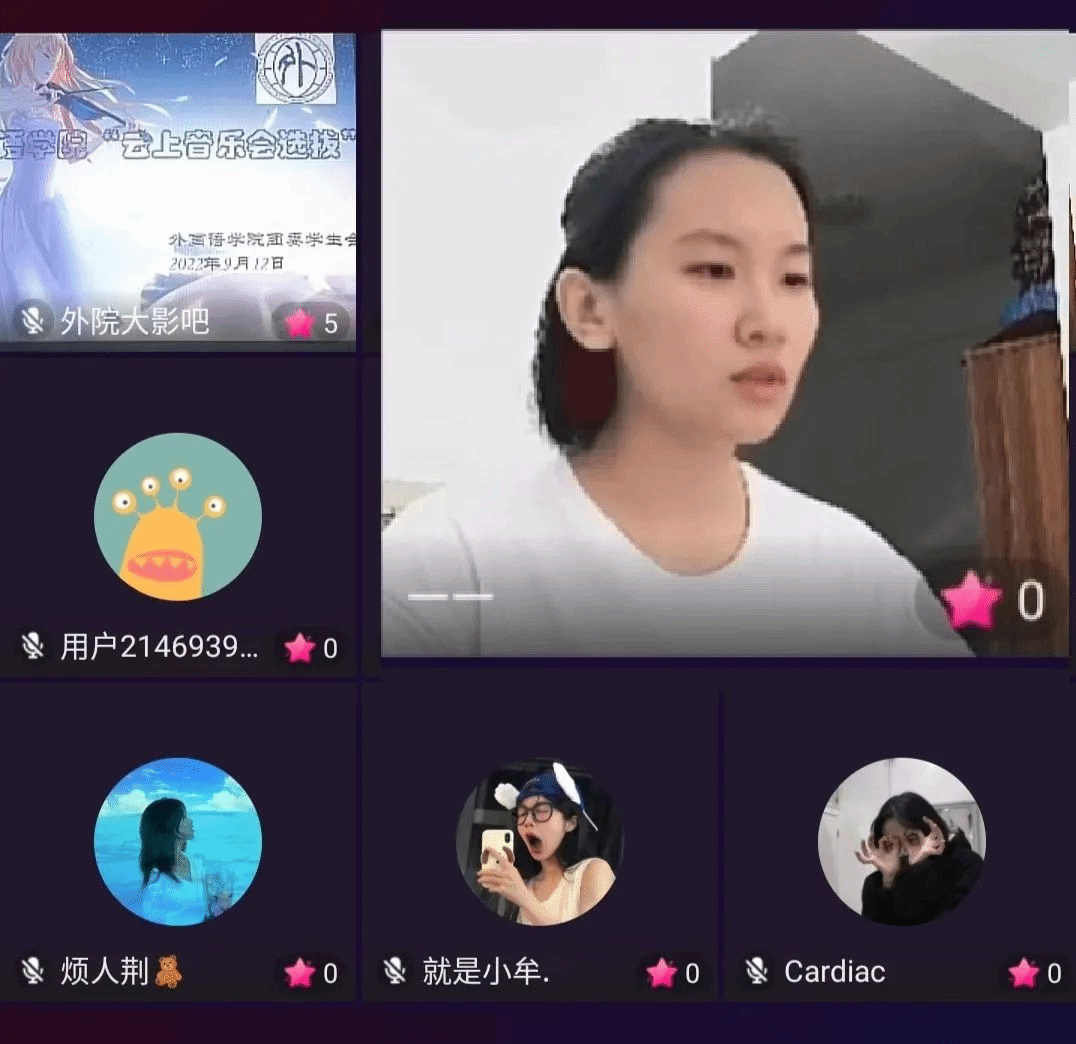
Task: Give a star to 就是小牟.
Action: point(661,972)
